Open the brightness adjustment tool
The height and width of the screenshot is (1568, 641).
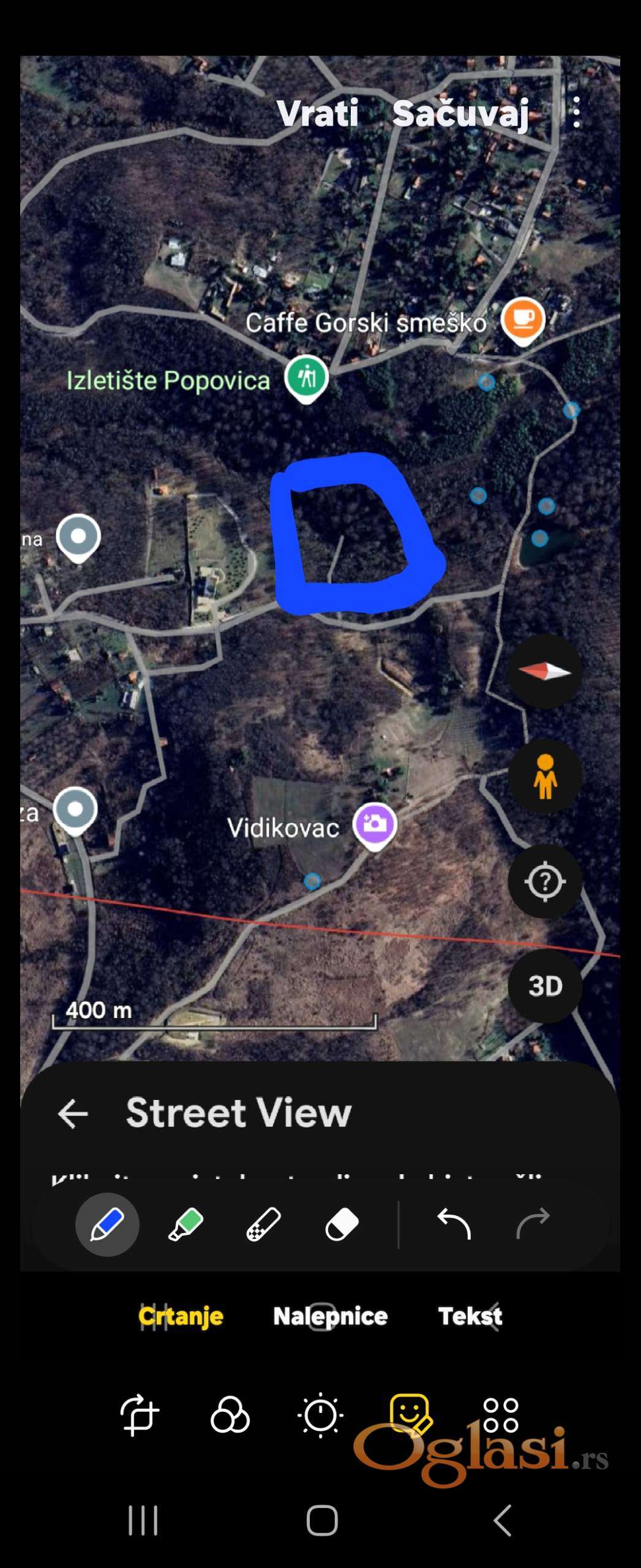point(320,1415)
